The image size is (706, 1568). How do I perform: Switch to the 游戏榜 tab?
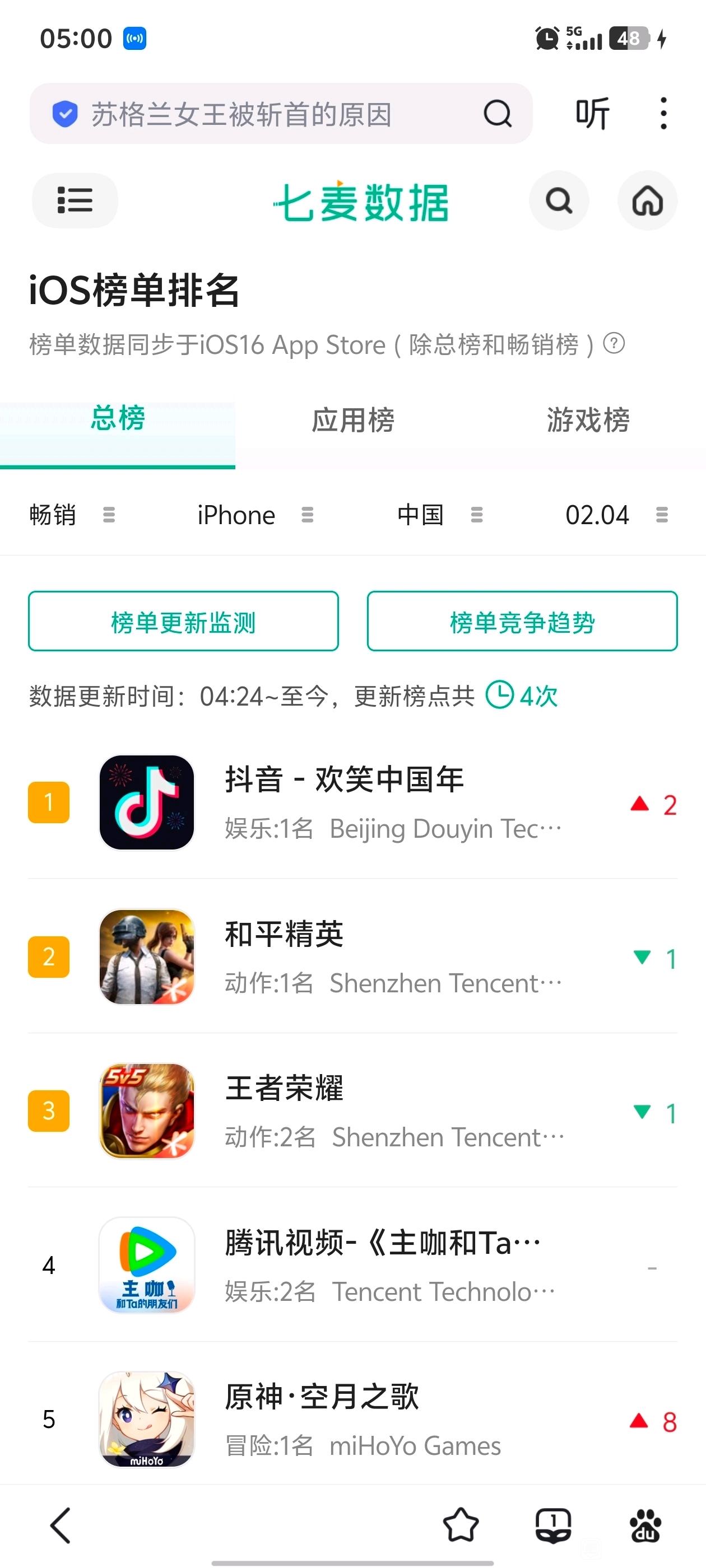click(x=588, y=420)
